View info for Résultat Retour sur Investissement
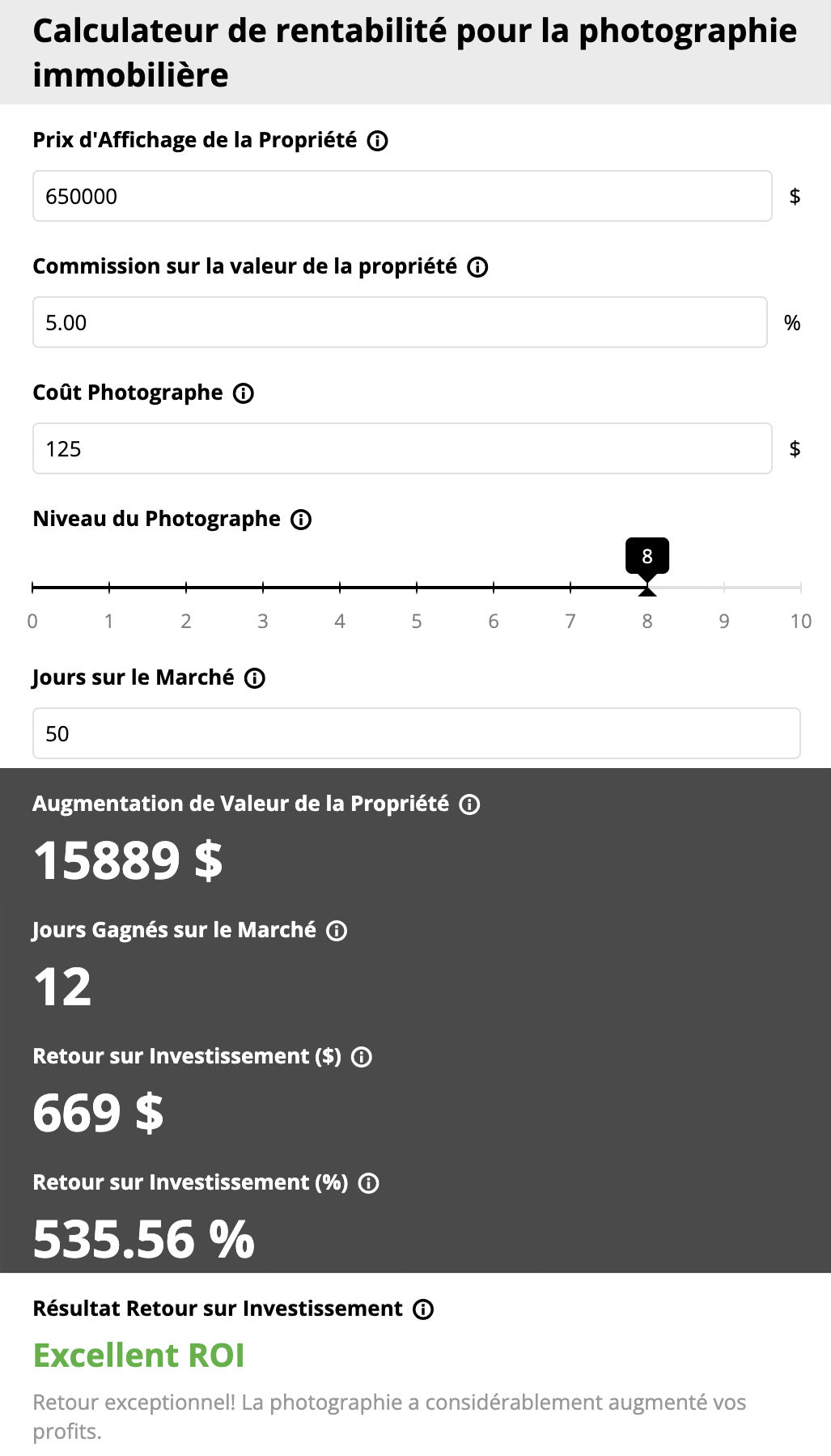Image resolution: width=831 pixels, height=1456 pixels. coord(423,1310)
